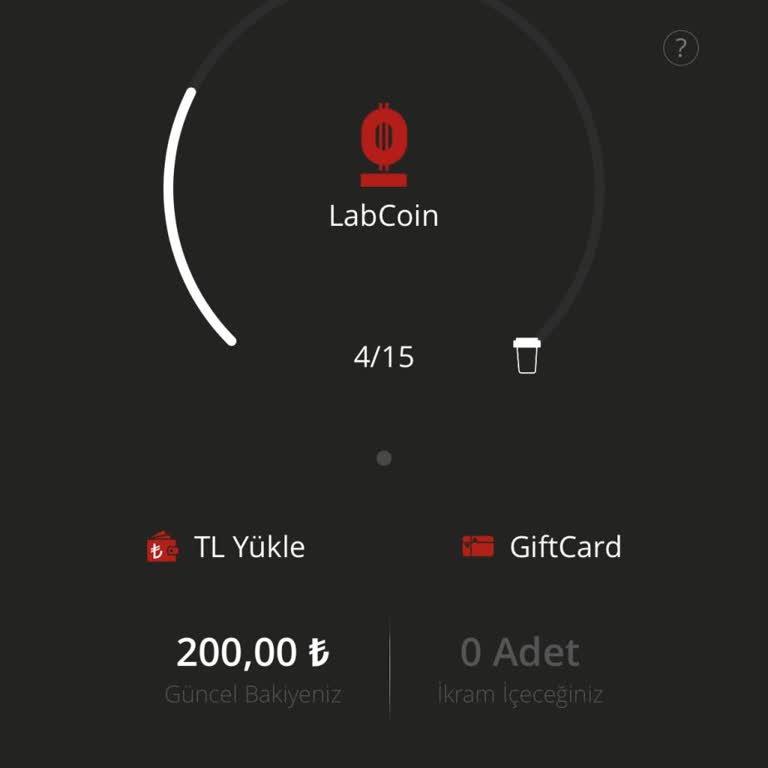This screenshot has width=768, height=768.
Task: Open the help question mark icon
Action: coord(681,48)
